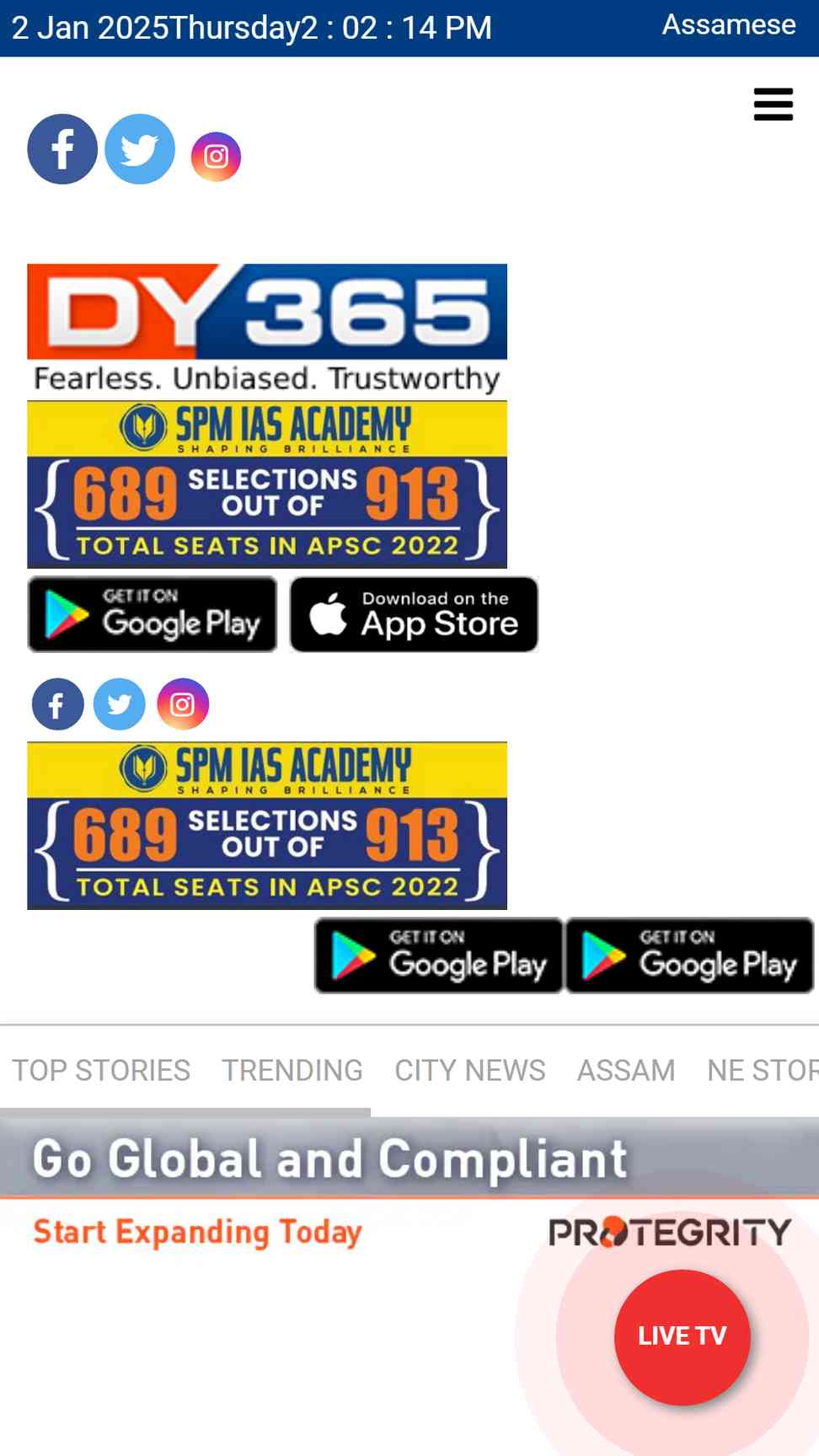This screenshot has height=1456, width=819.
Task: Switch to the Trending tab
Action: point(292,1070)
